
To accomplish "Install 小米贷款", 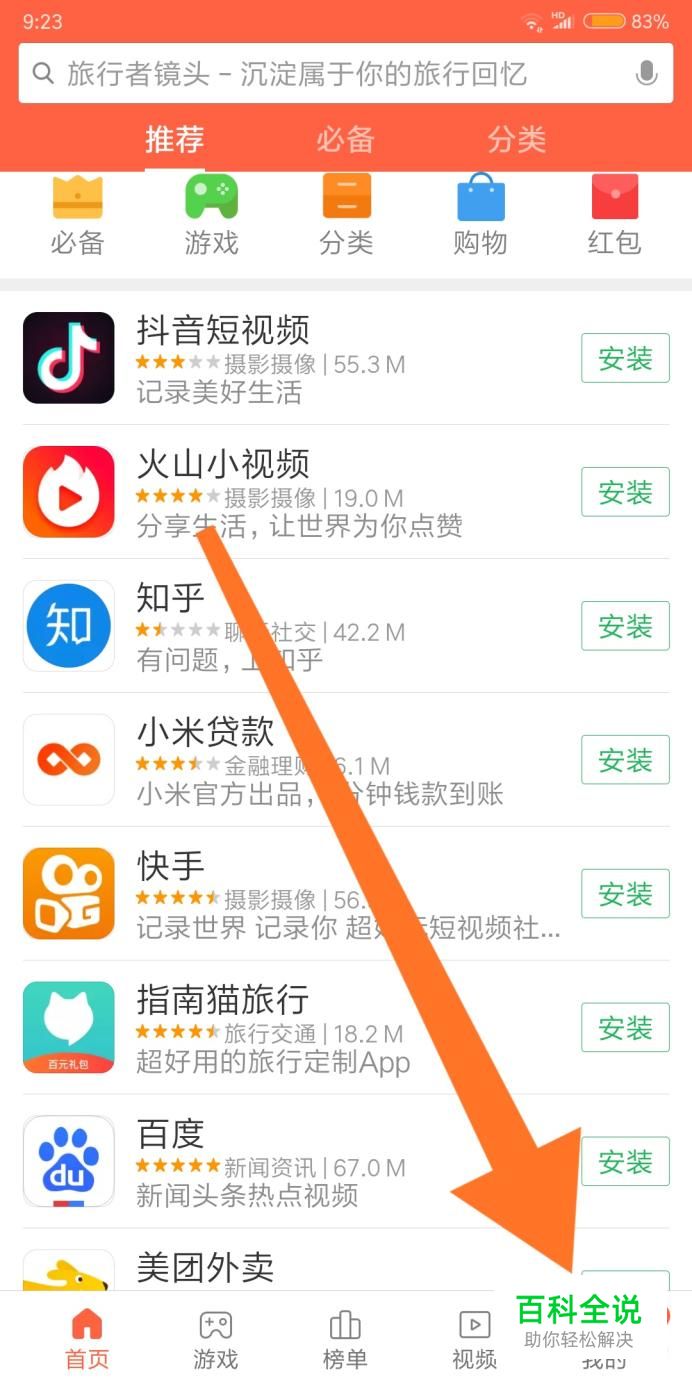I will coord(625,761).
